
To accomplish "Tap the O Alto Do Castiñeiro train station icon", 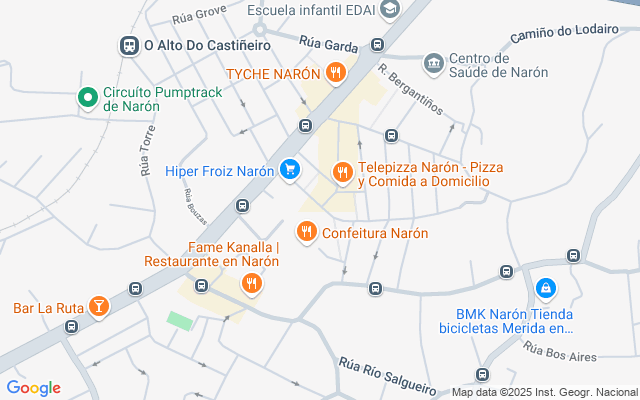I will [x=129, y=46].
